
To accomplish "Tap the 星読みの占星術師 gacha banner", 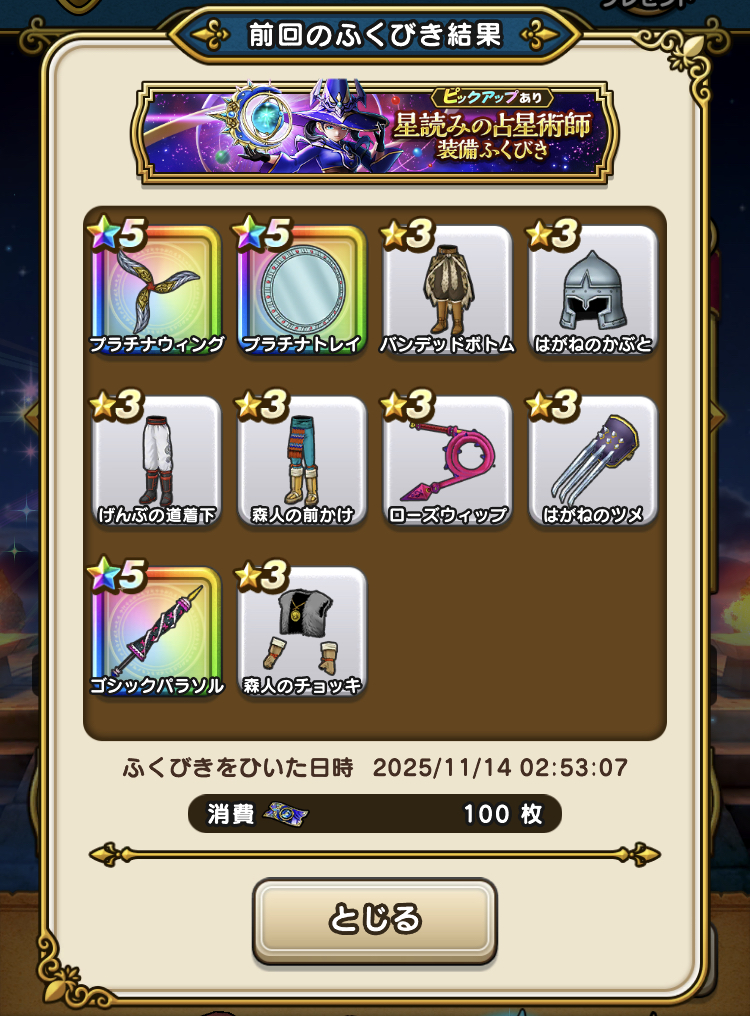I will point(379,131).
